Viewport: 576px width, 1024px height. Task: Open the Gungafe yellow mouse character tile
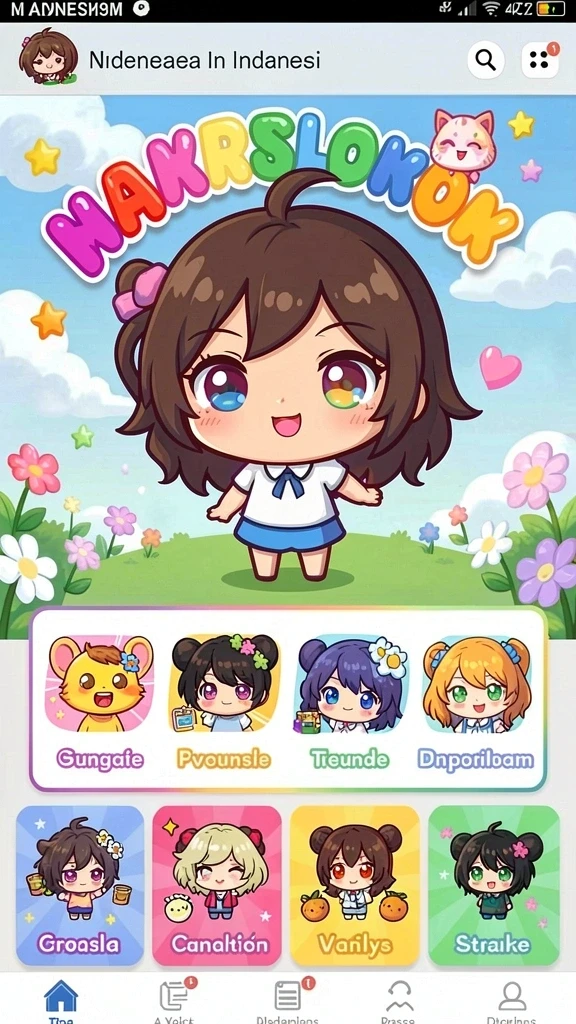coord(99,702)
